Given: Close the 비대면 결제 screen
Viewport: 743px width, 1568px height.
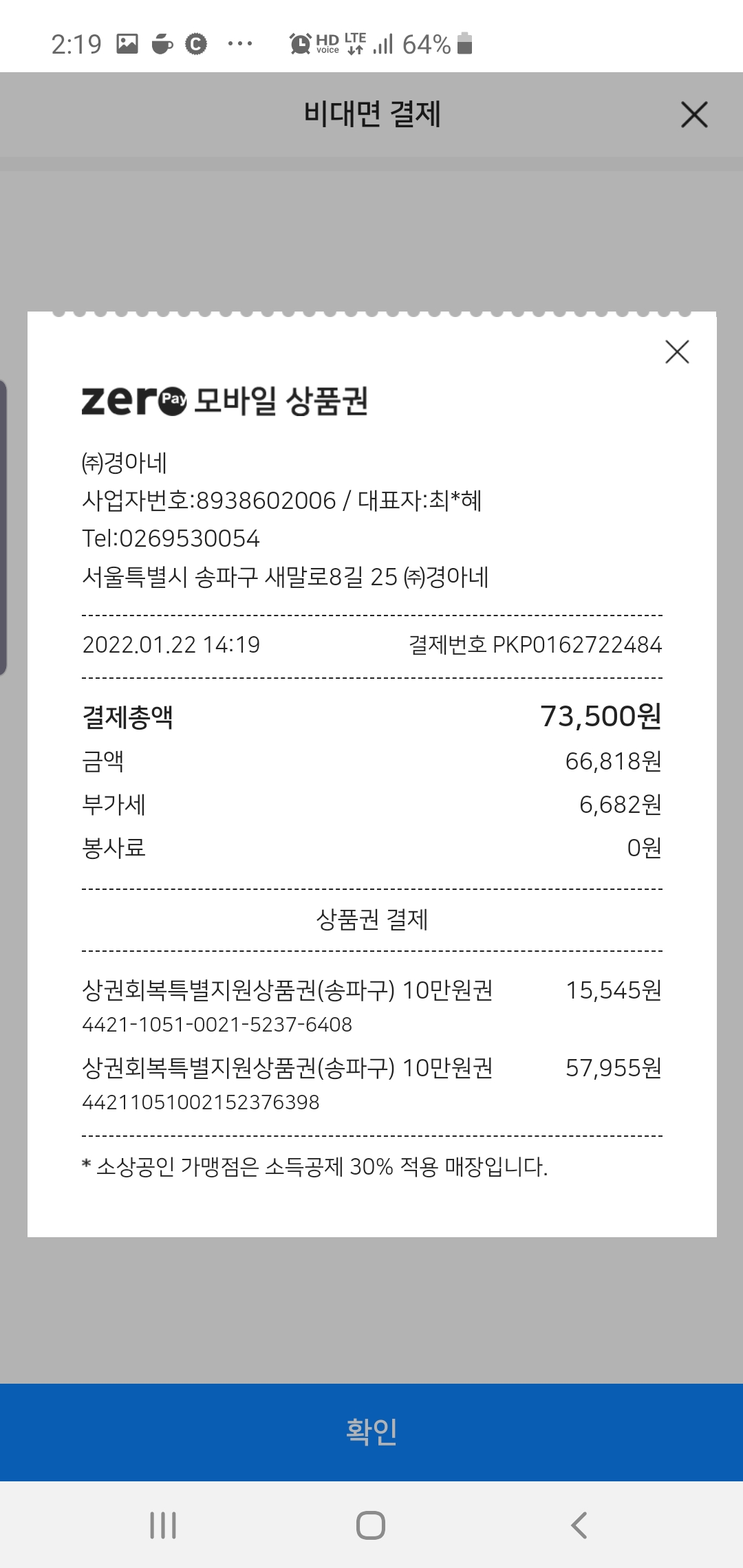Looking at the screenshot, I should pos(694,114).
